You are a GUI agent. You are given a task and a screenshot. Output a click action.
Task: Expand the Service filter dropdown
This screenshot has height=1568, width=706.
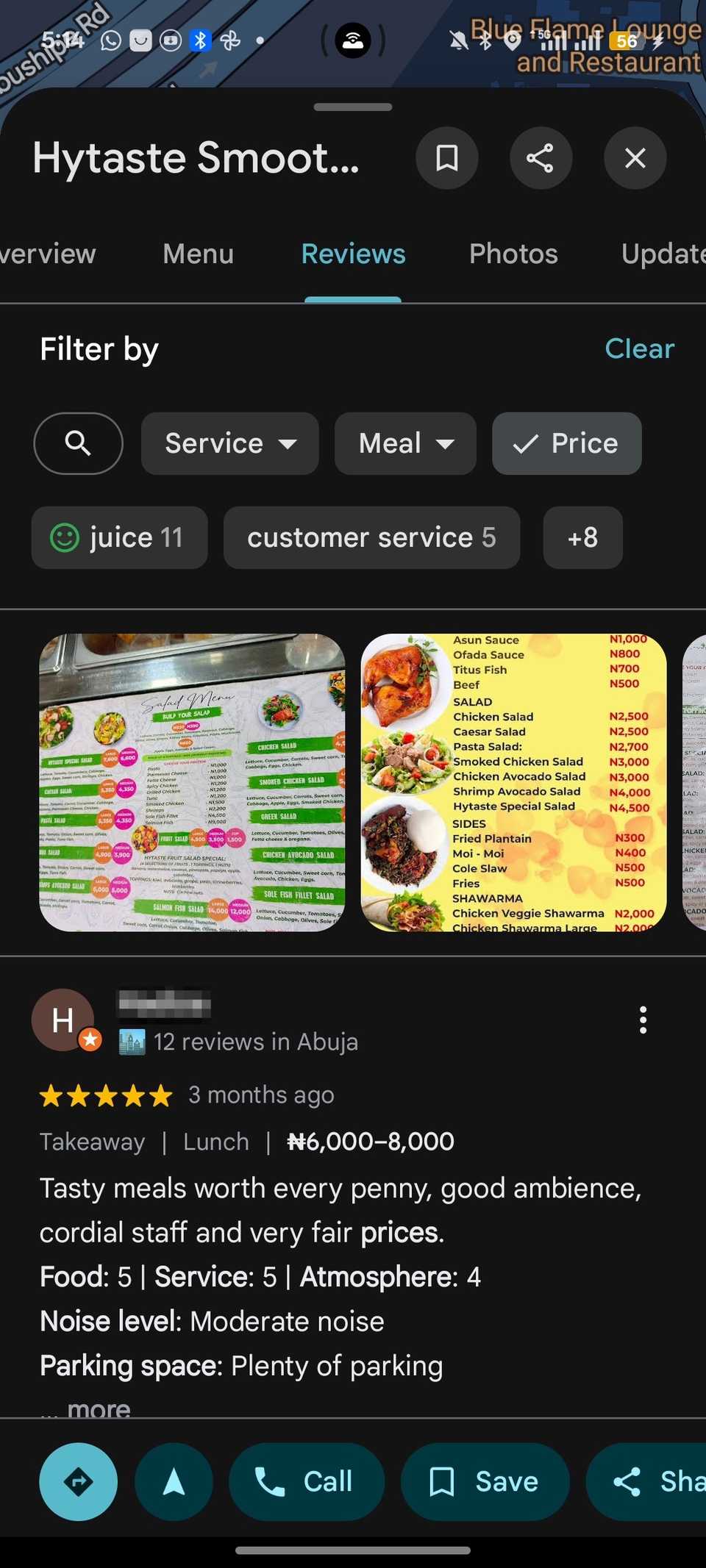[x=229, y=443]
